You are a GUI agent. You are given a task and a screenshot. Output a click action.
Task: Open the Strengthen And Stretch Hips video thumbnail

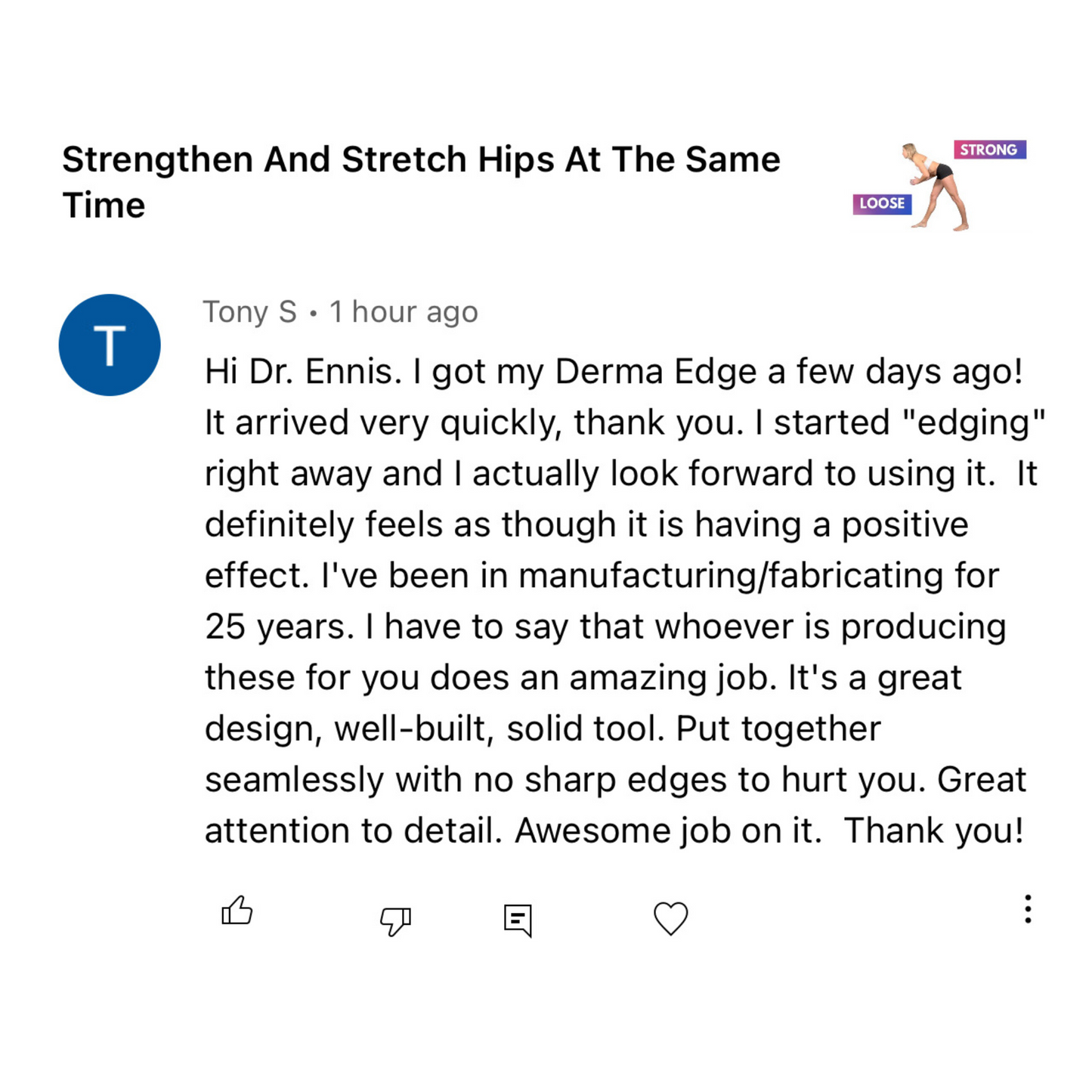point(939,185)
